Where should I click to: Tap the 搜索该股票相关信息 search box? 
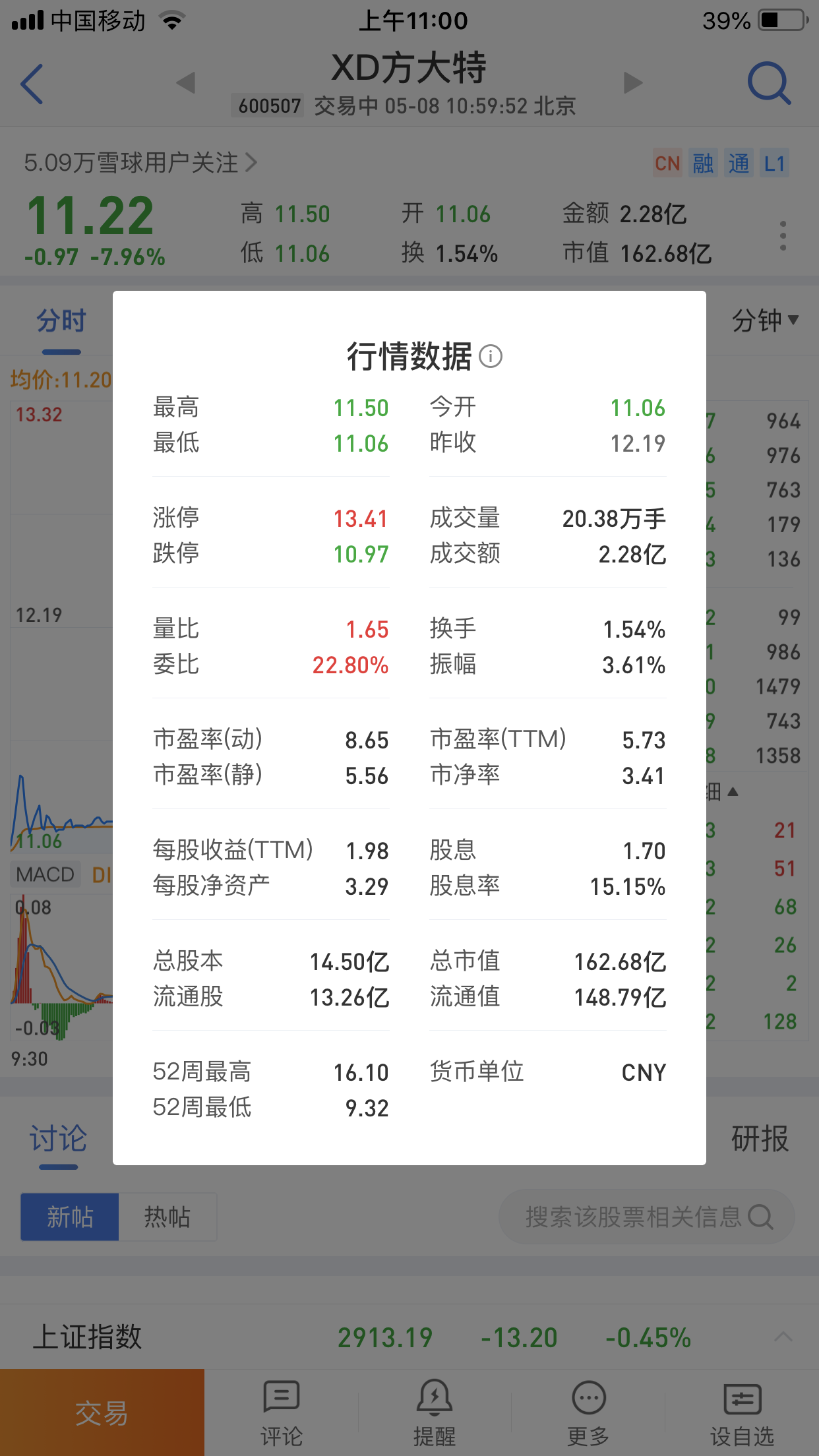click(647, 1217)
